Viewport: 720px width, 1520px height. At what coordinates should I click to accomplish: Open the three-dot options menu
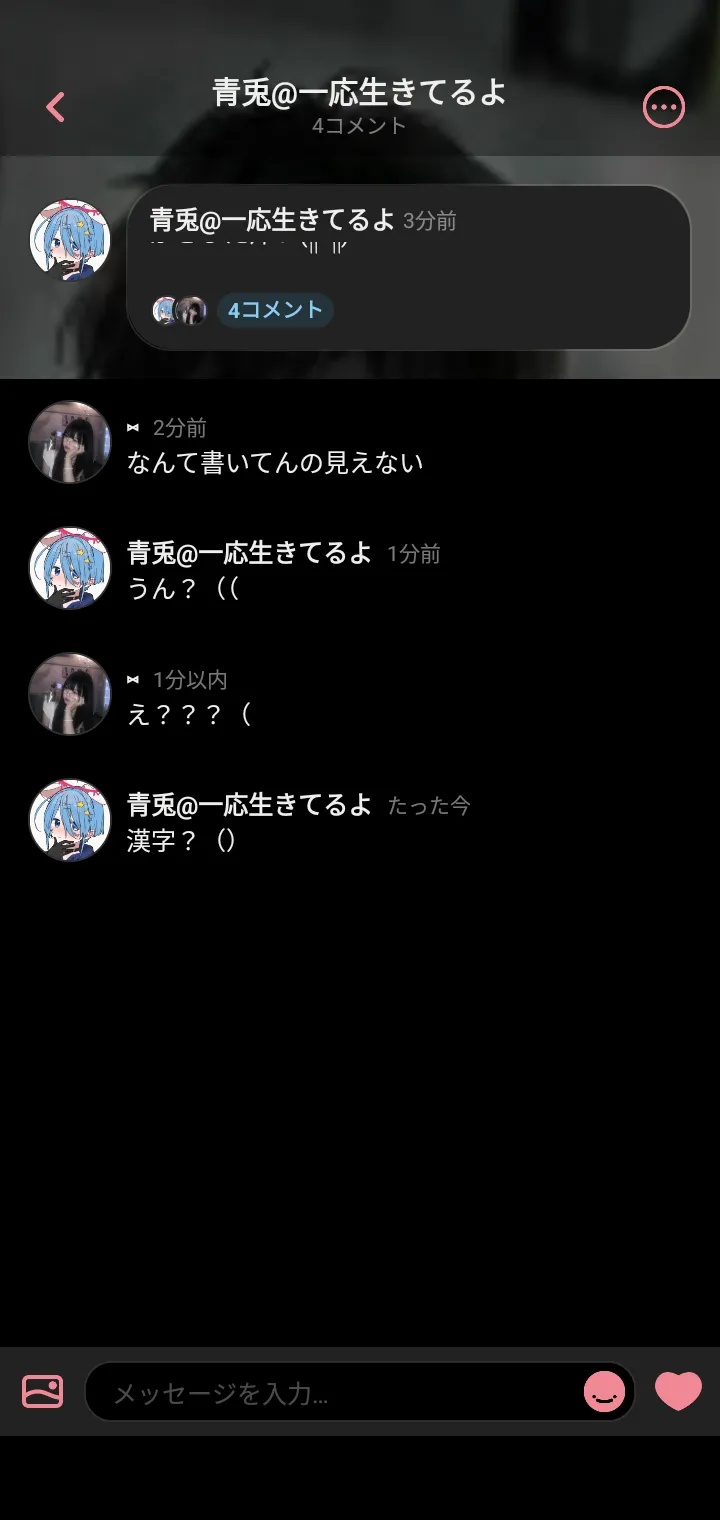[663, 107]
